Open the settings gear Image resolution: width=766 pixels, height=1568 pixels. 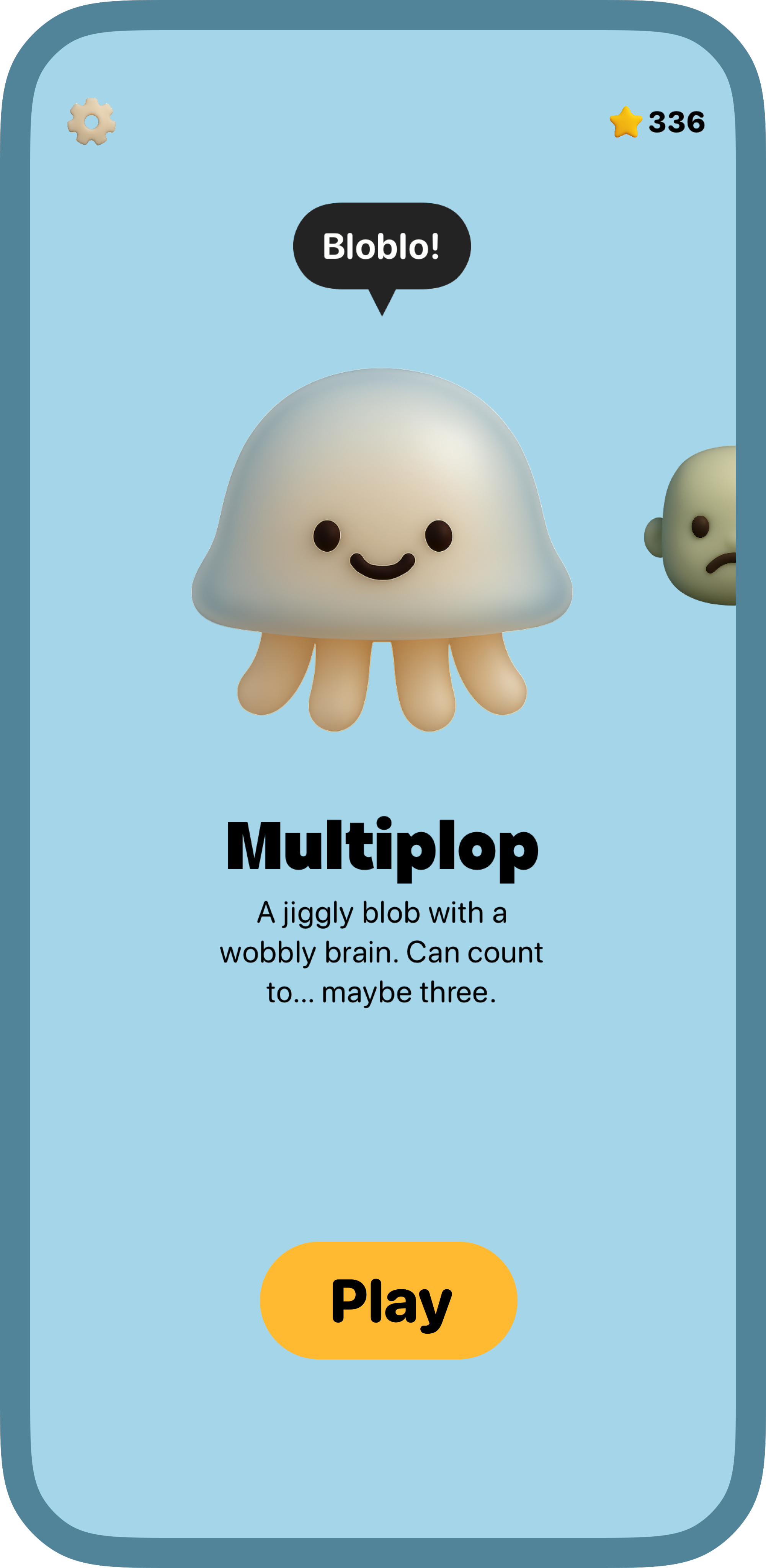91,122
